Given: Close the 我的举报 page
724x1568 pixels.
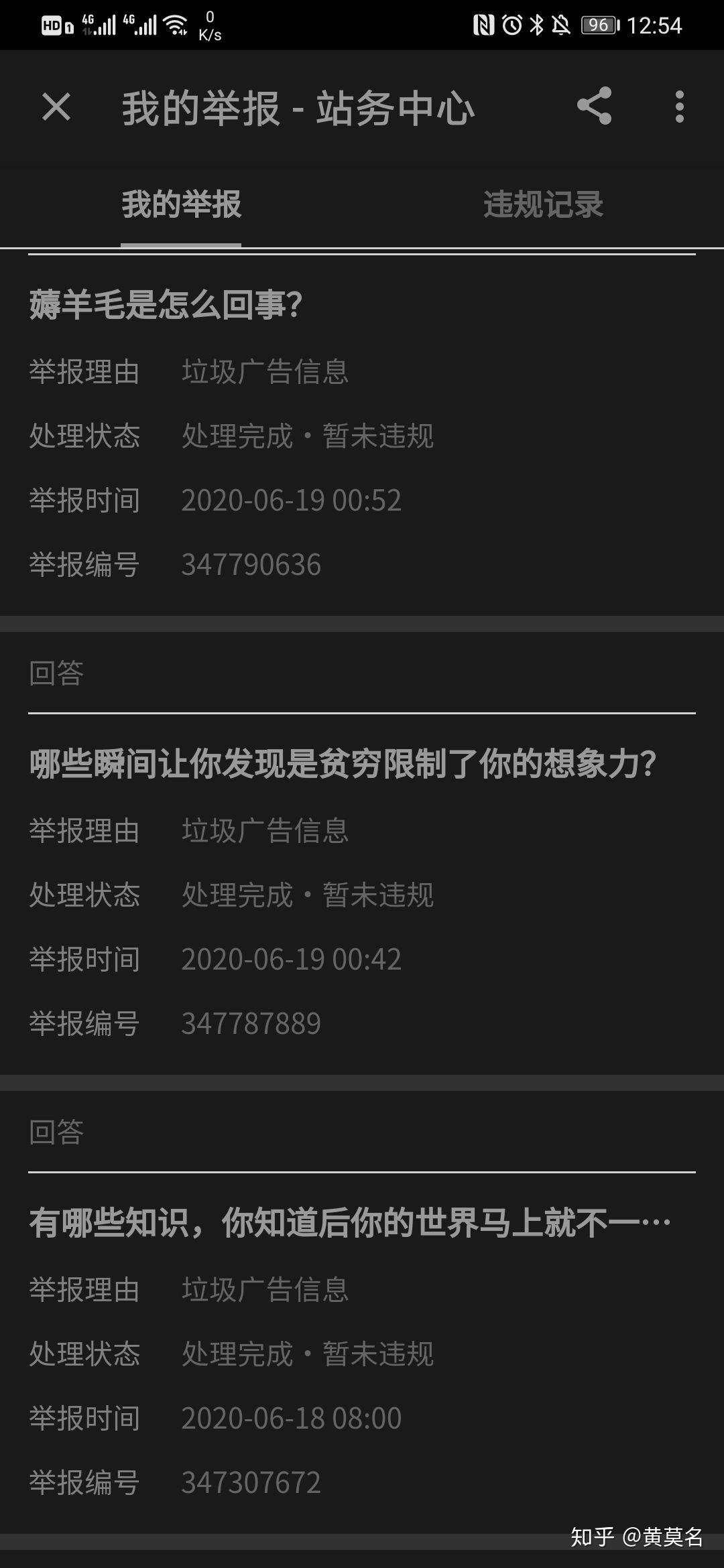Looking at the screenshot, I should click(x=56, y=107).
